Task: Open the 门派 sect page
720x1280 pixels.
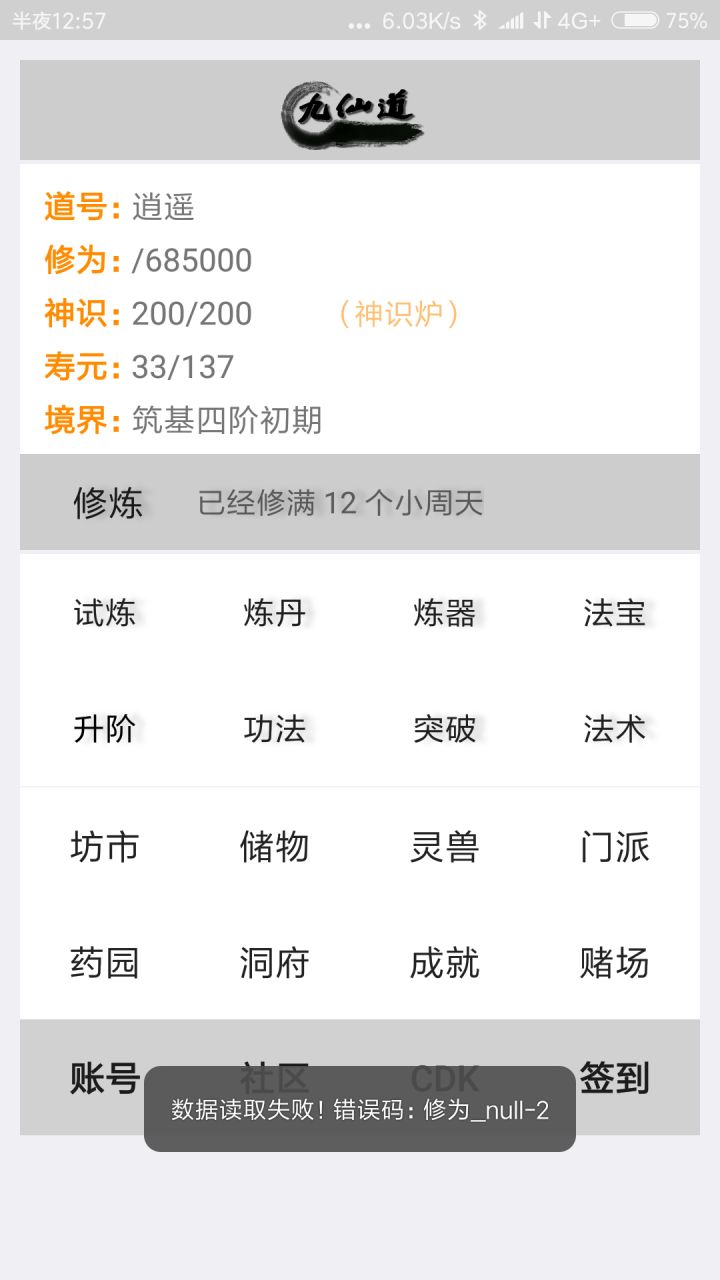Action: tap(615, 847)
